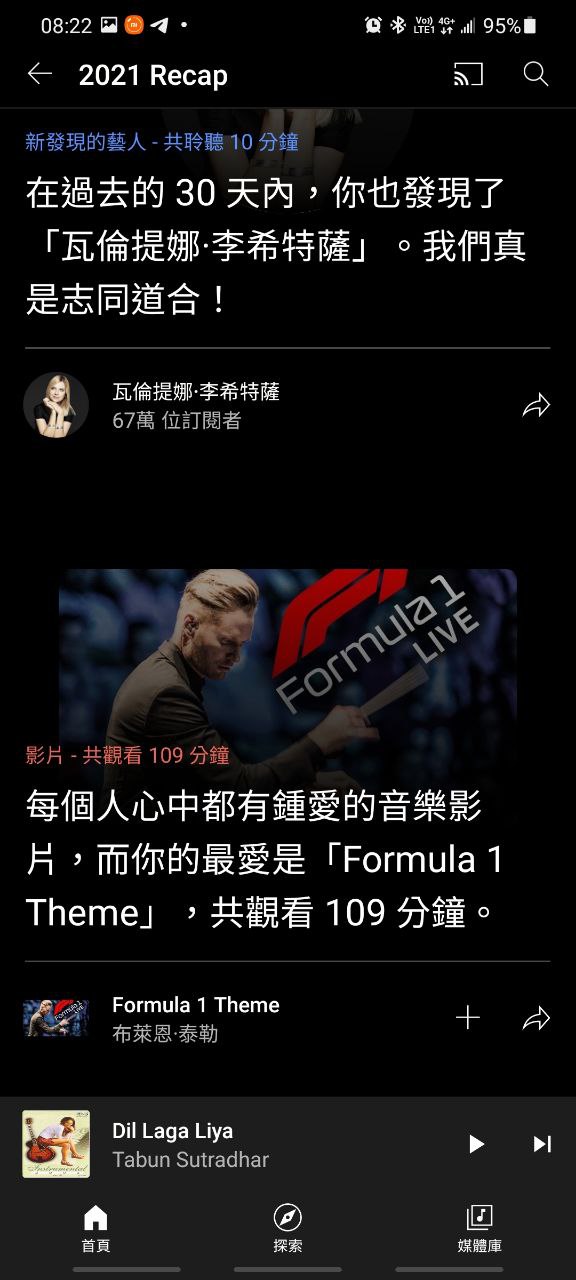The width and height of the screenshot is (576, 1280).
Task: Share the Formula 1 Theme video
Action: click(536, 1018)
